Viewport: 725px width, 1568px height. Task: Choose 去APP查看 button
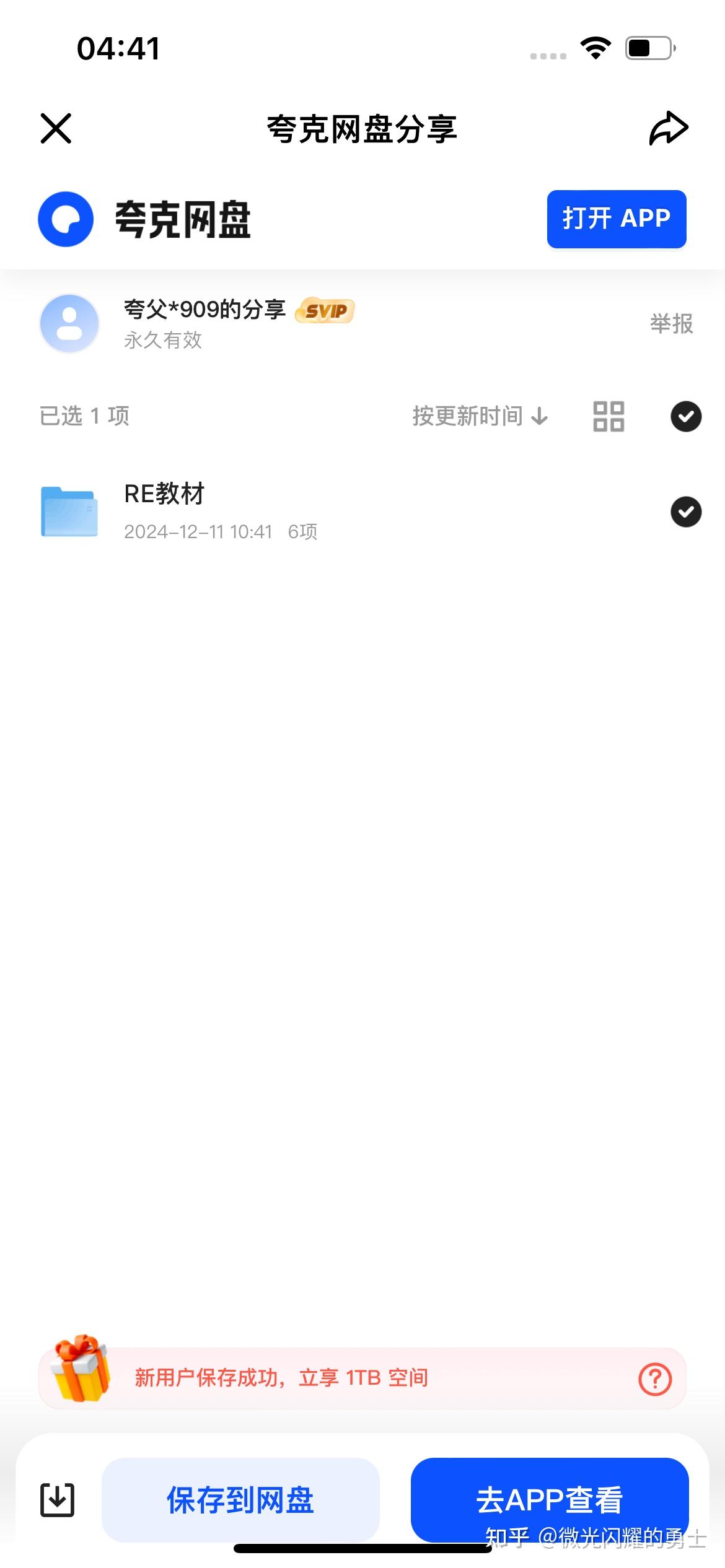pos(549,1499)
